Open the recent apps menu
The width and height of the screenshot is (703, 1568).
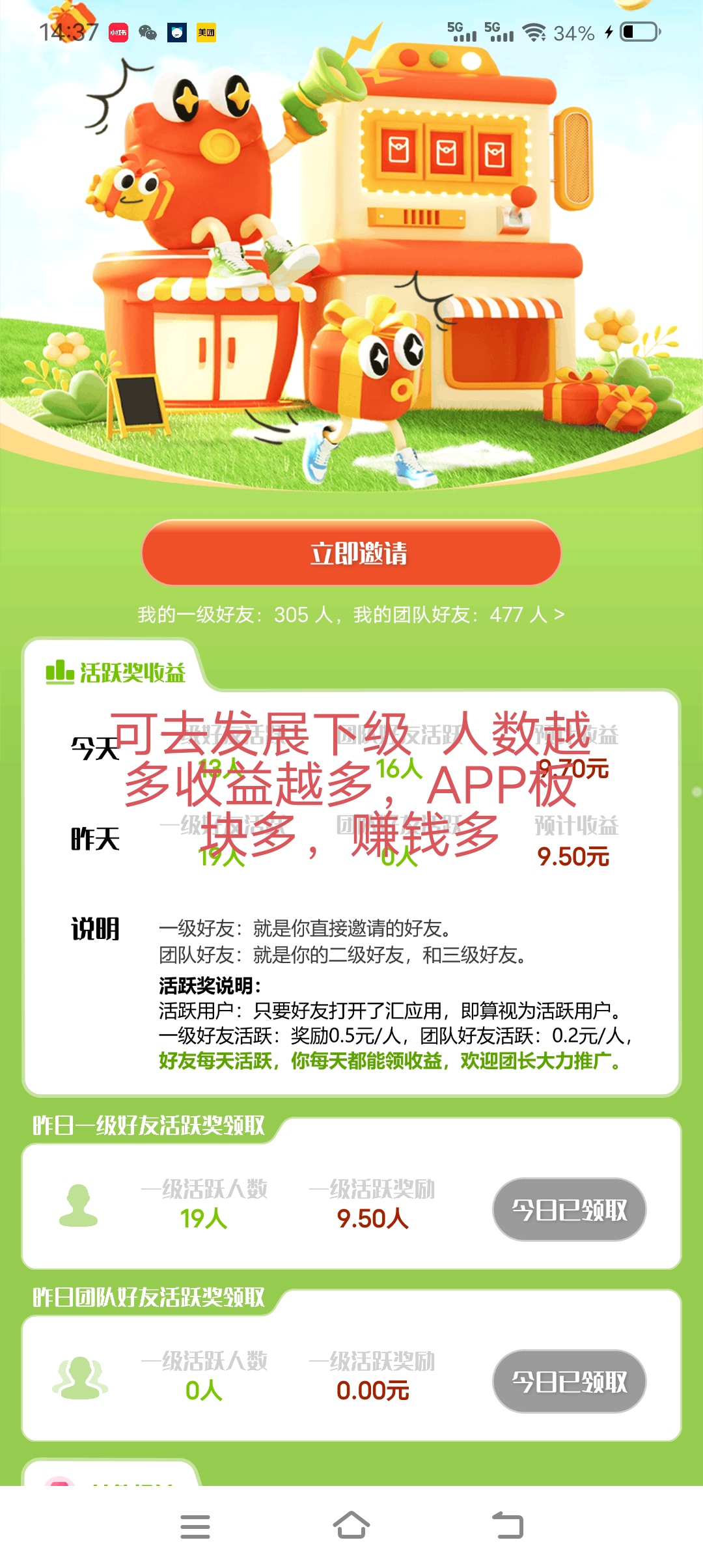pos(195,1526)
